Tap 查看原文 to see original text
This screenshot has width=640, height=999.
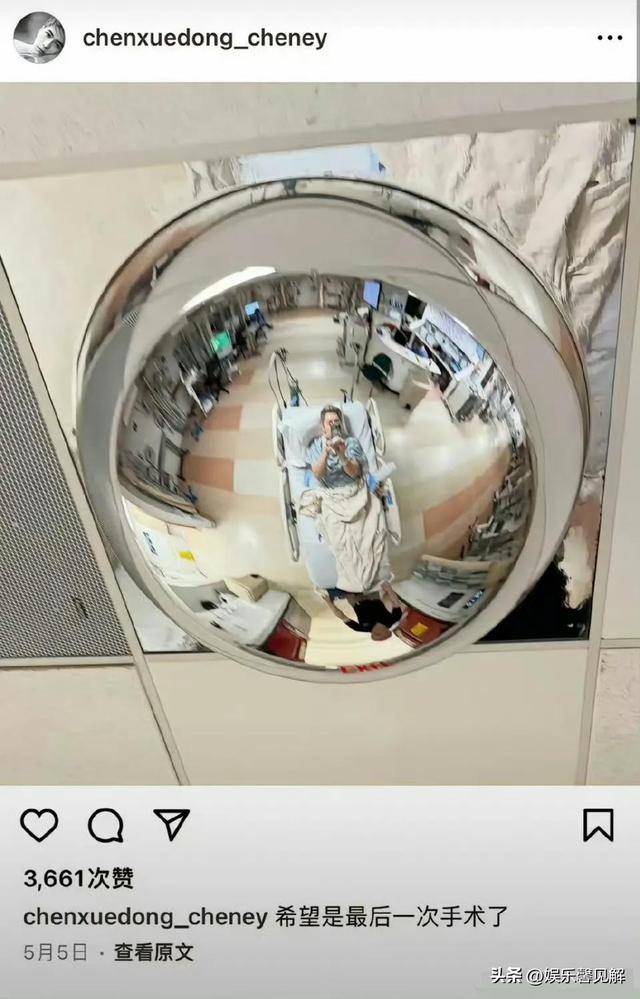153,953
